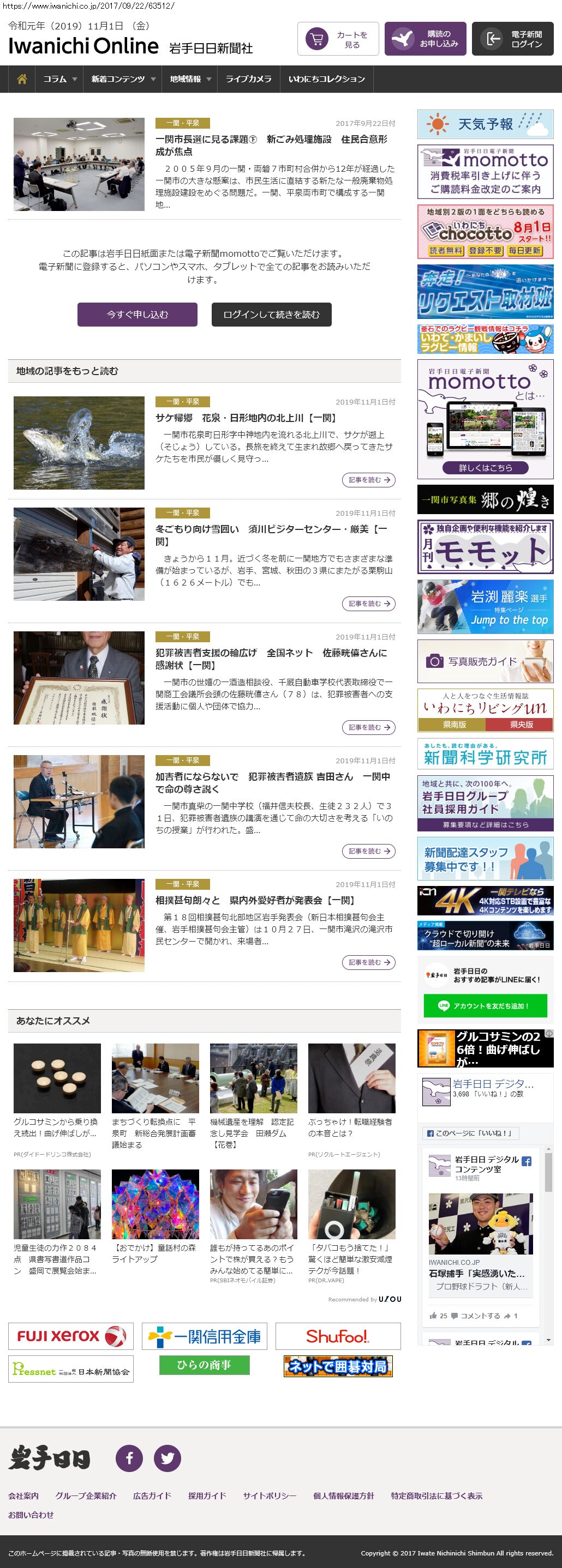Viewport: 562px width, 1568px height.
Task: Open ライブカメラ in the navigation bar
Action: coord(248,79)
